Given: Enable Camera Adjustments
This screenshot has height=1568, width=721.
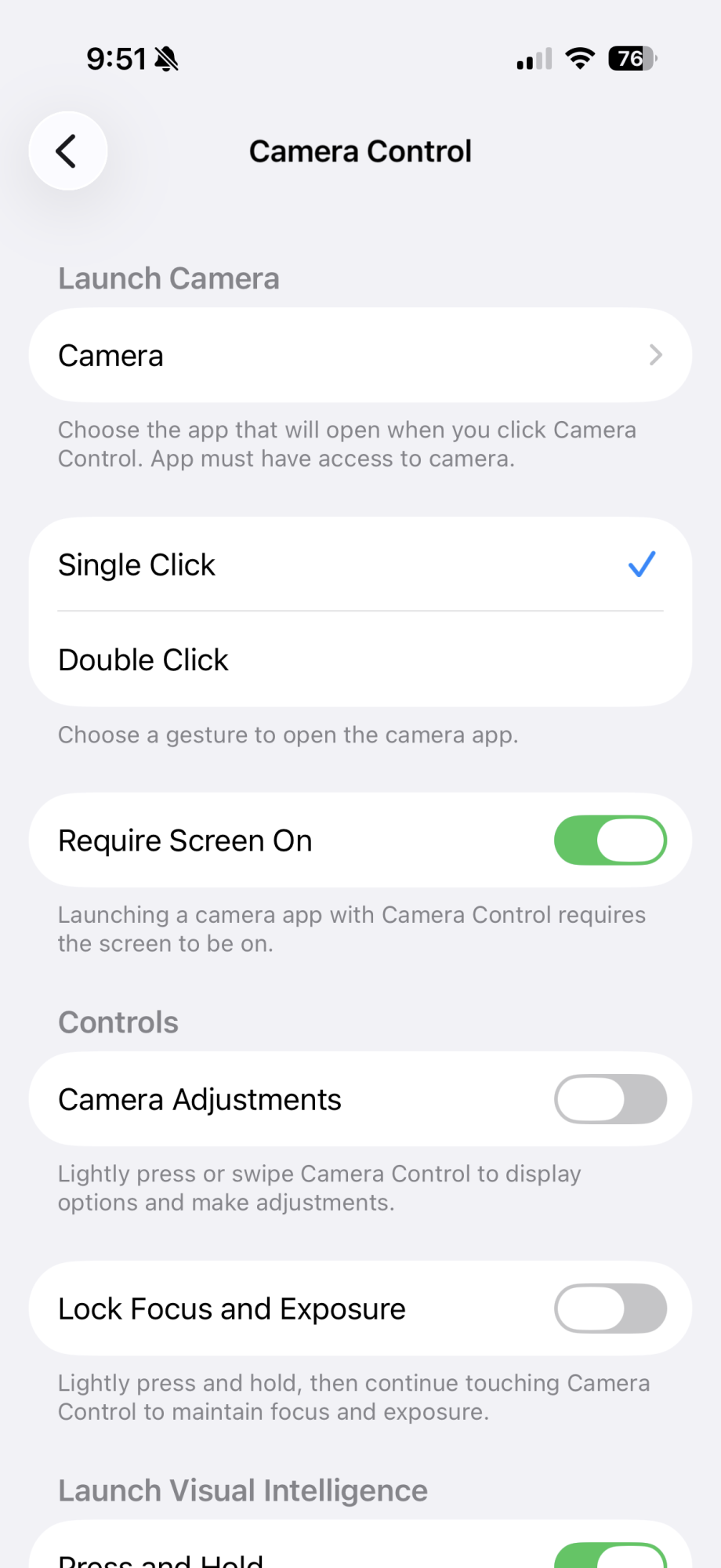Looking at the screenshot, I should click(x=610, y=1099).
